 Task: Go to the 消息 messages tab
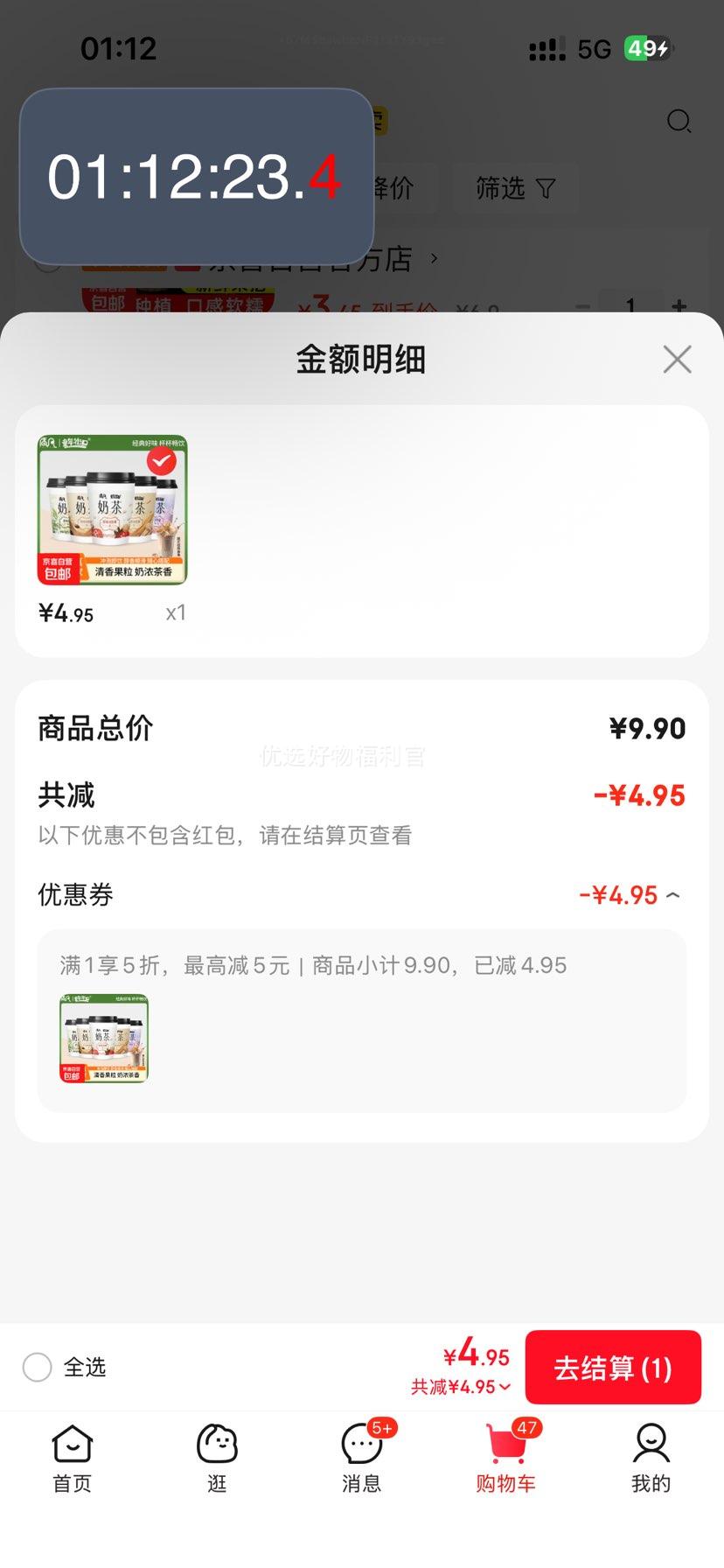361,1459
